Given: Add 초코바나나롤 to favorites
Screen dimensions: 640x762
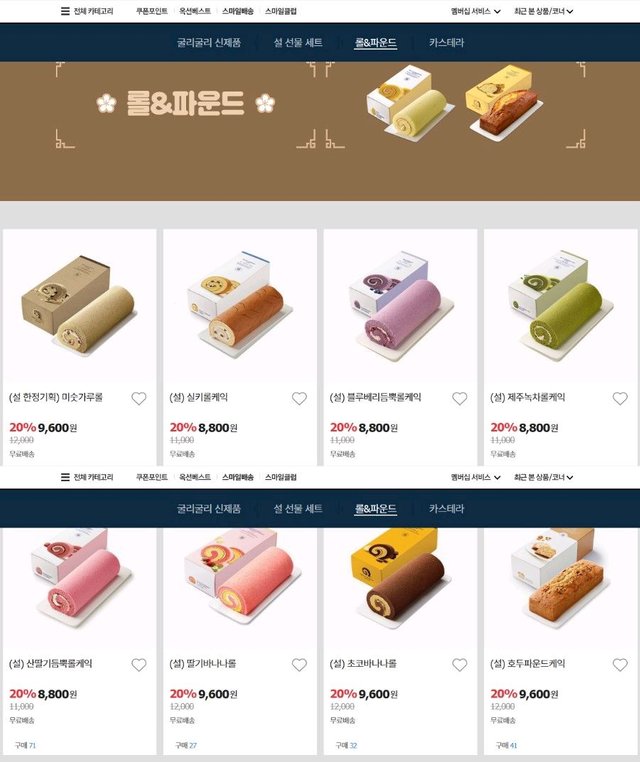Looking at the screenshot, I should 459,665.
